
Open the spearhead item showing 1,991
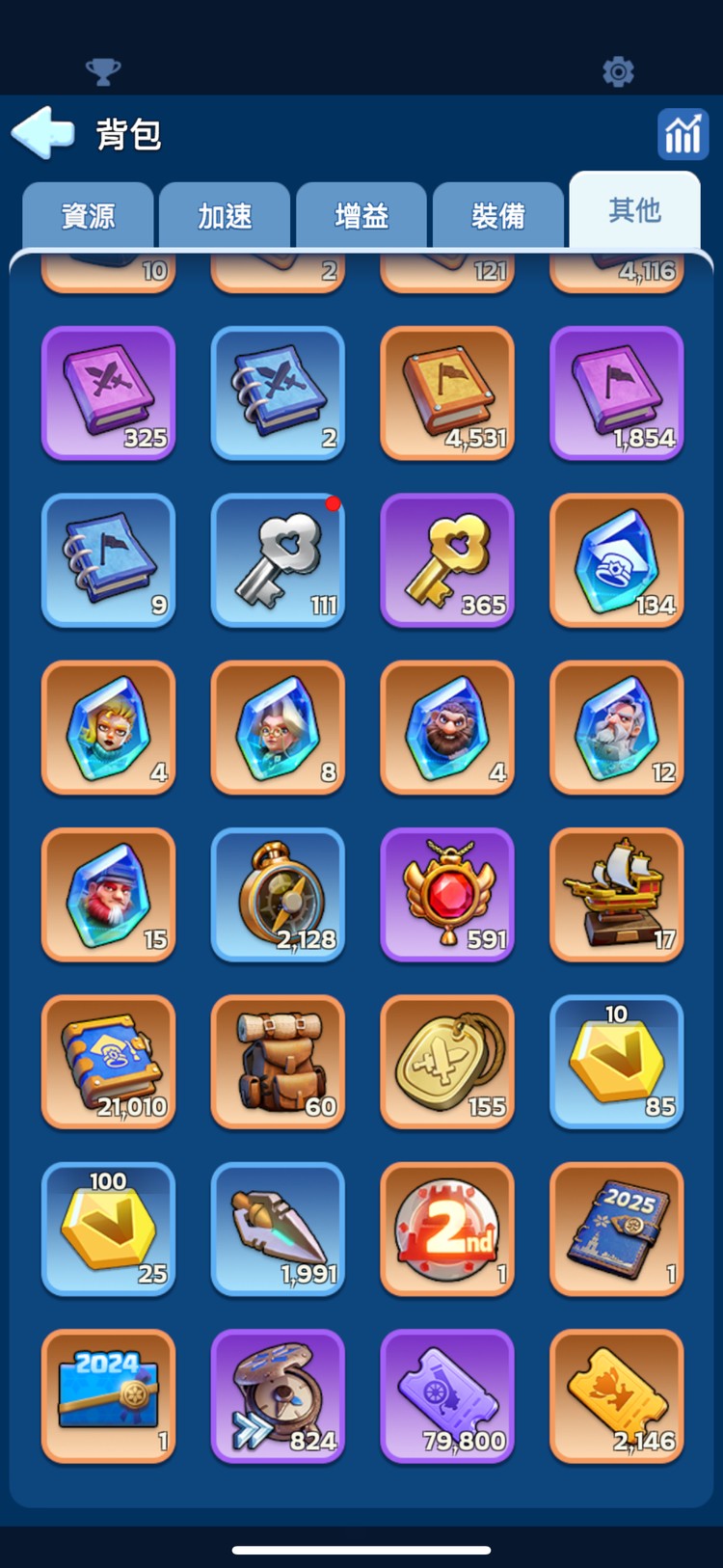click(x=278, y=1229)
